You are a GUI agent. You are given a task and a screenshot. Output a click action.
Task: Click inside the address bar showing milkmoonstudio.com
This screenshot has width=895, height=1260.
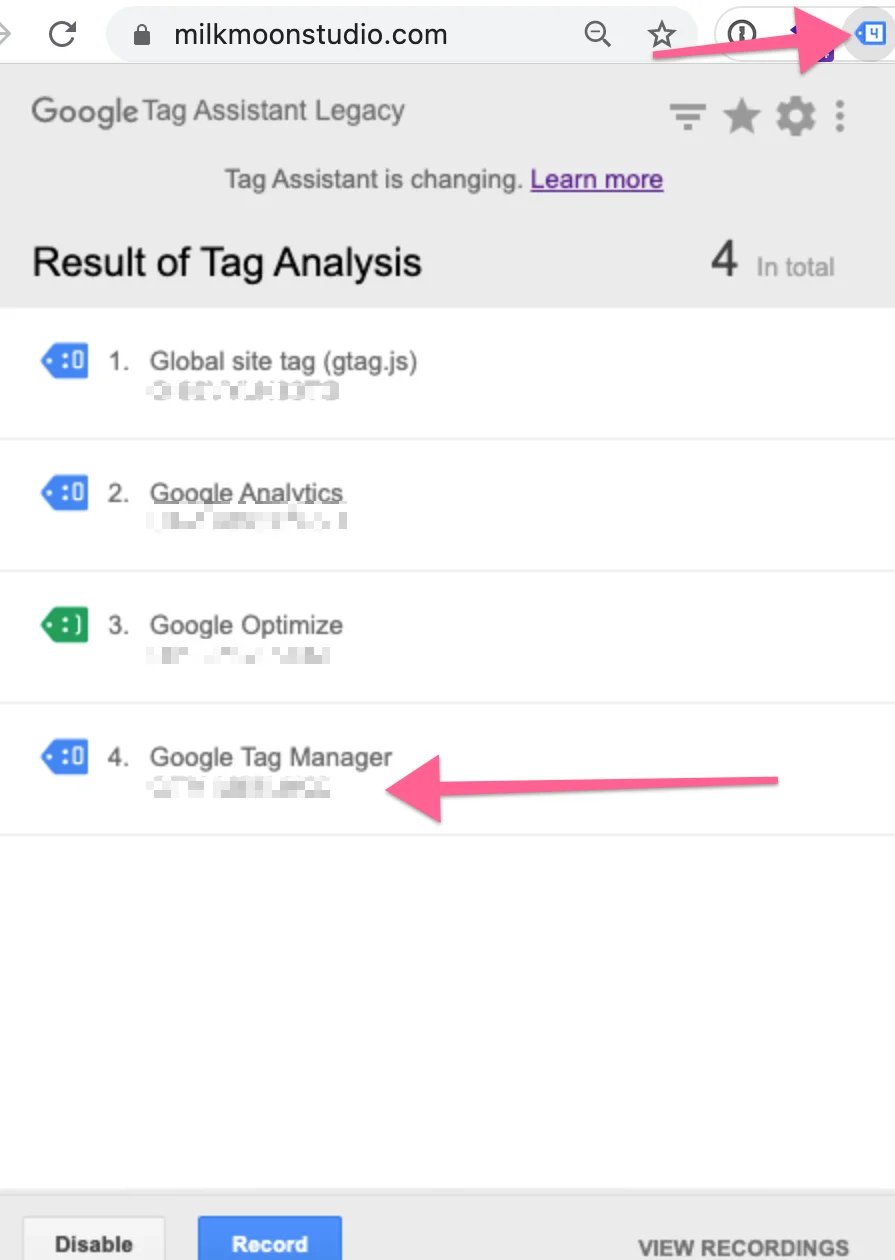(310, 33)
